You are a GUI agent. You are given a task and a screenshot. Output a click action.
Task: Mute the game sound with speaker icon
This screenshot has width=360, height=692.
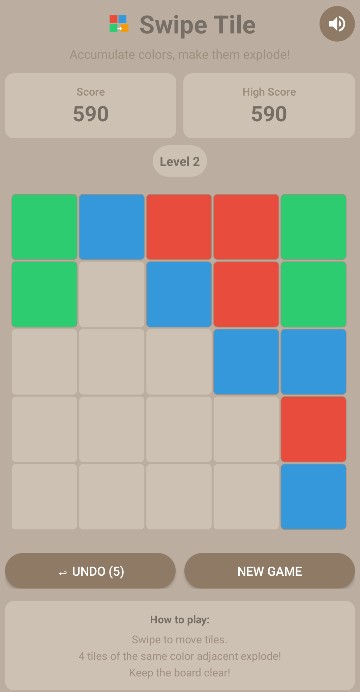[x=337, y=24]
